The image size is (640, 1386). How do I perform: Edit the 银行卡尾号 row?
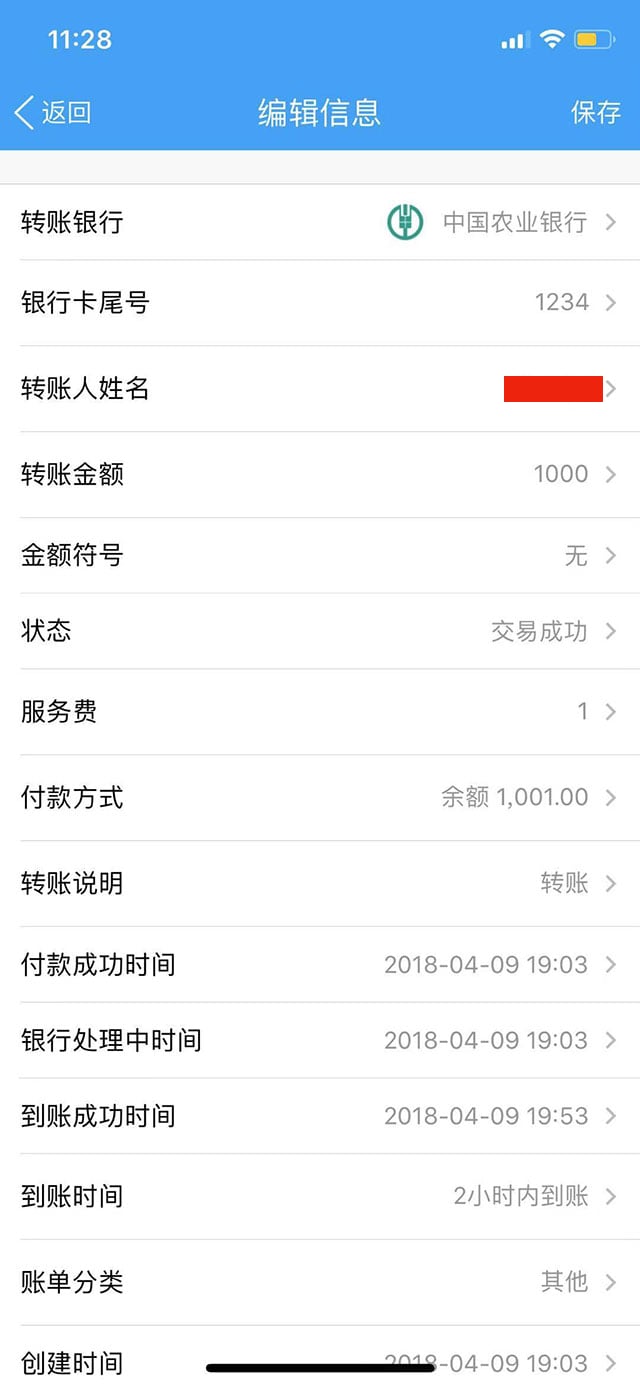coord(320,303)
